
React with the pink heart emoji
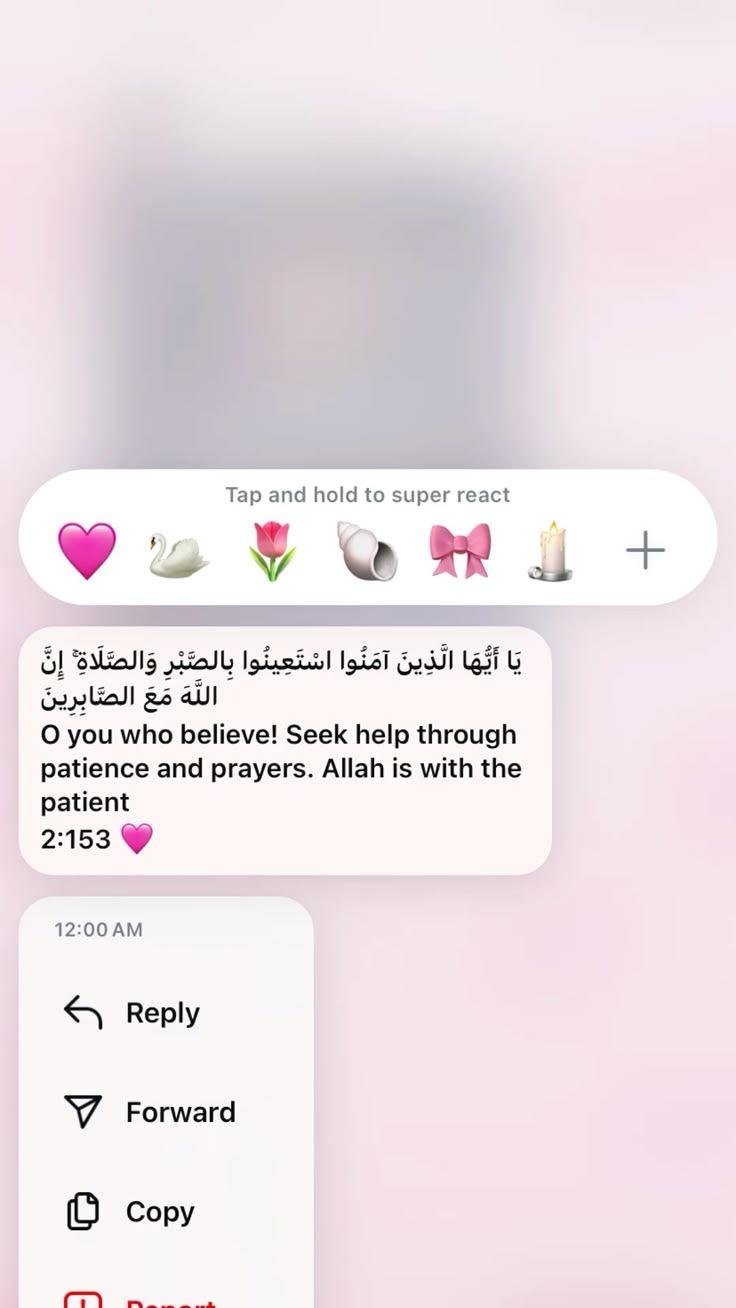point(87,551)
